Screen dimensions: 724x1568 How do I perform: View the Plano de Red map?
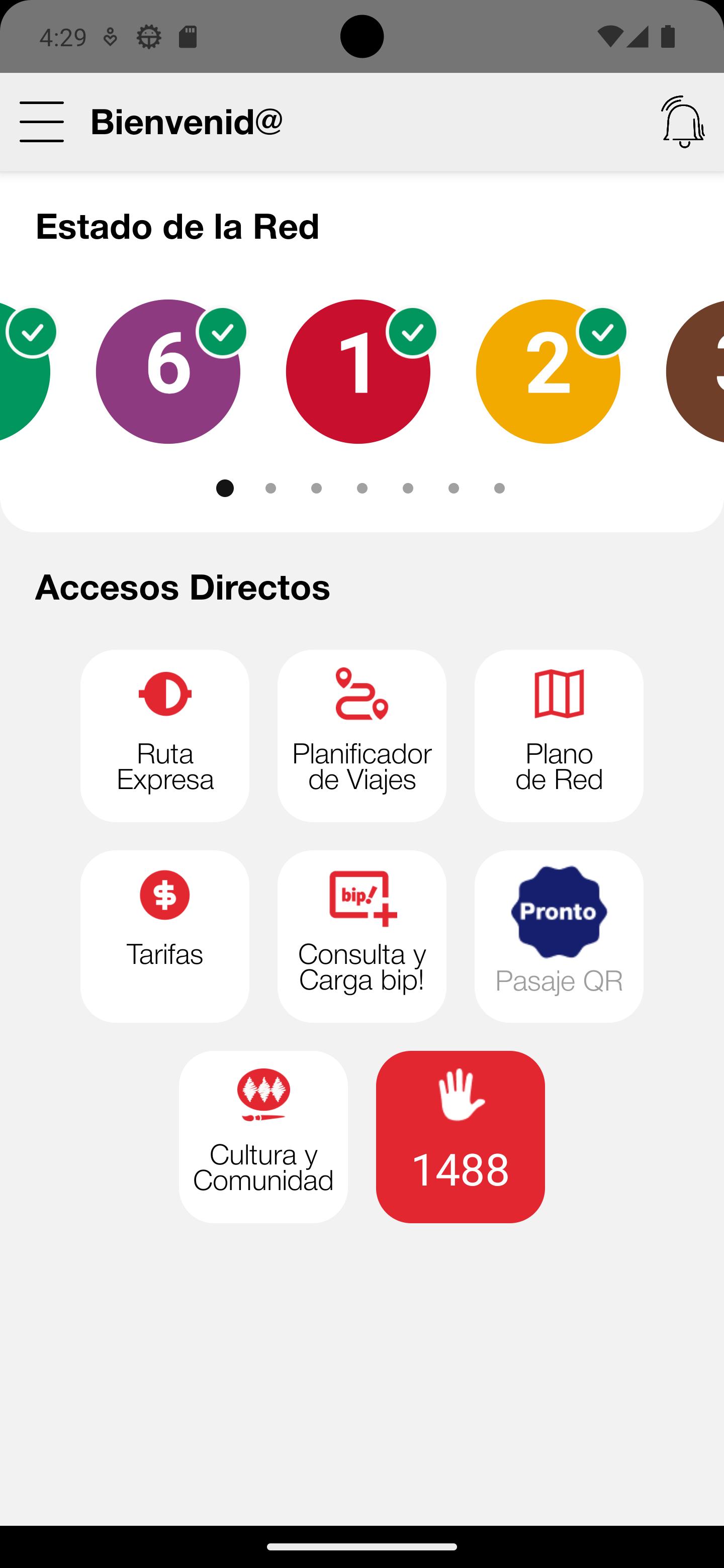point(559,735)
